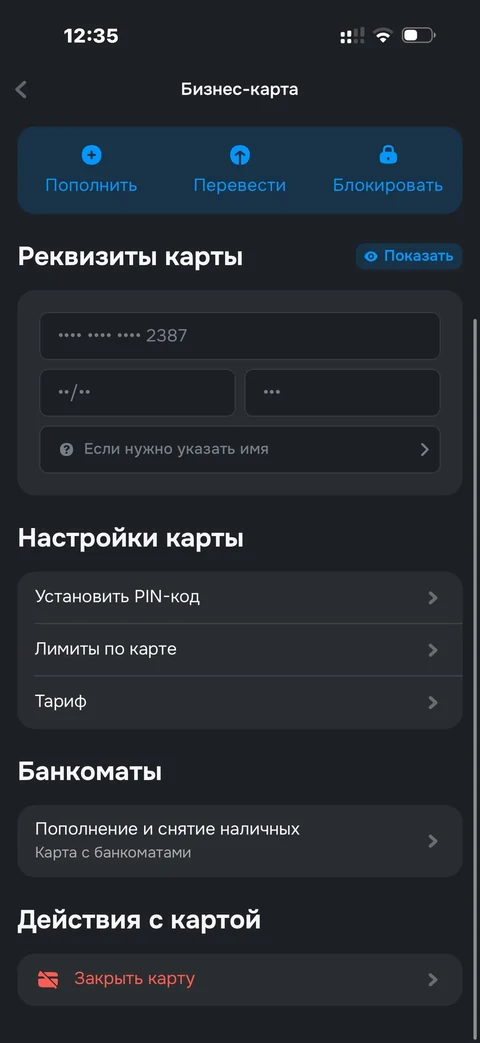Image resolution: width=480 pixels, height=1043 pixels.
Task: Open Установить PIN-код
Action: [x=239, y=597]
